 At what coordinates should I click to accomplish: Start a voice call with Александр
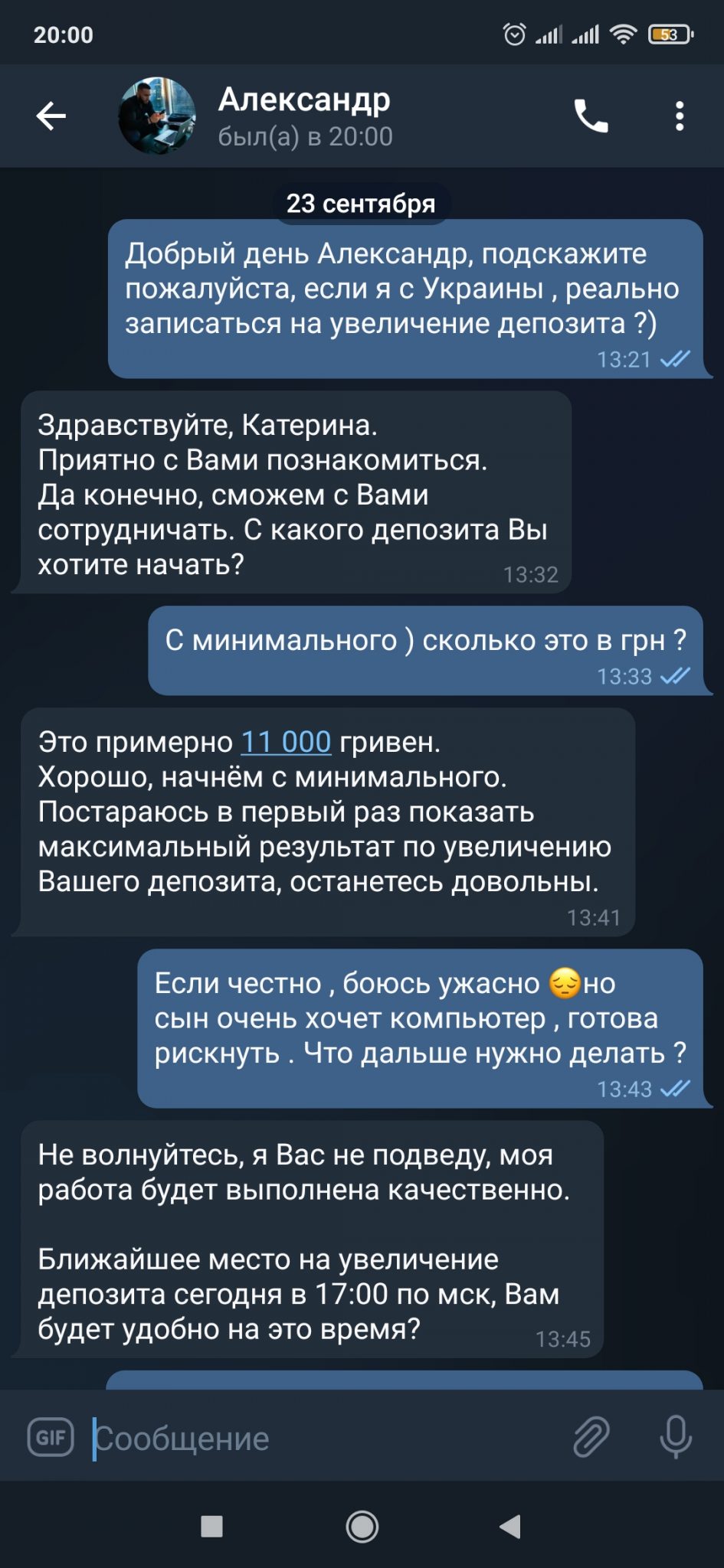point(591,116)
